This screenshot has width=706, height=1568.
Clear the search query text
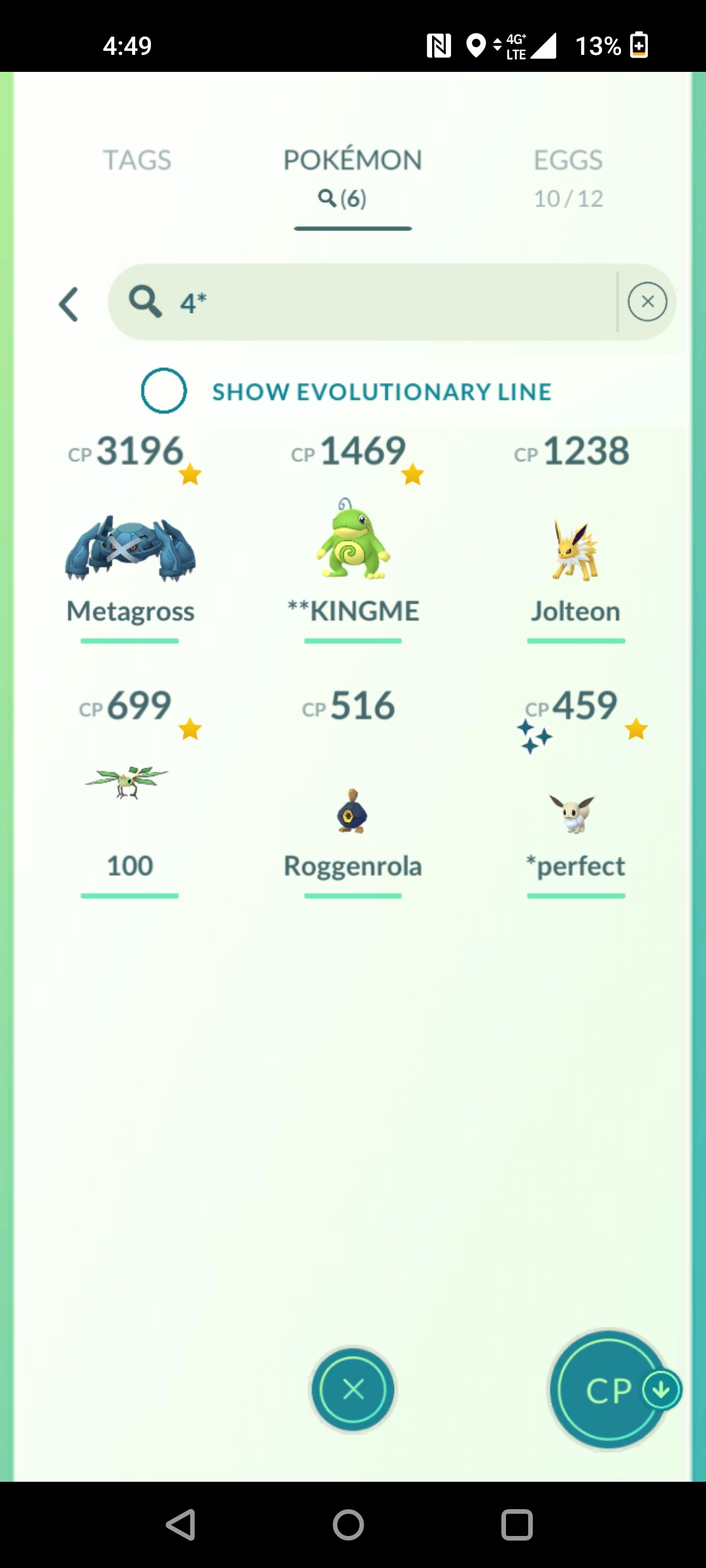point(647,302)
